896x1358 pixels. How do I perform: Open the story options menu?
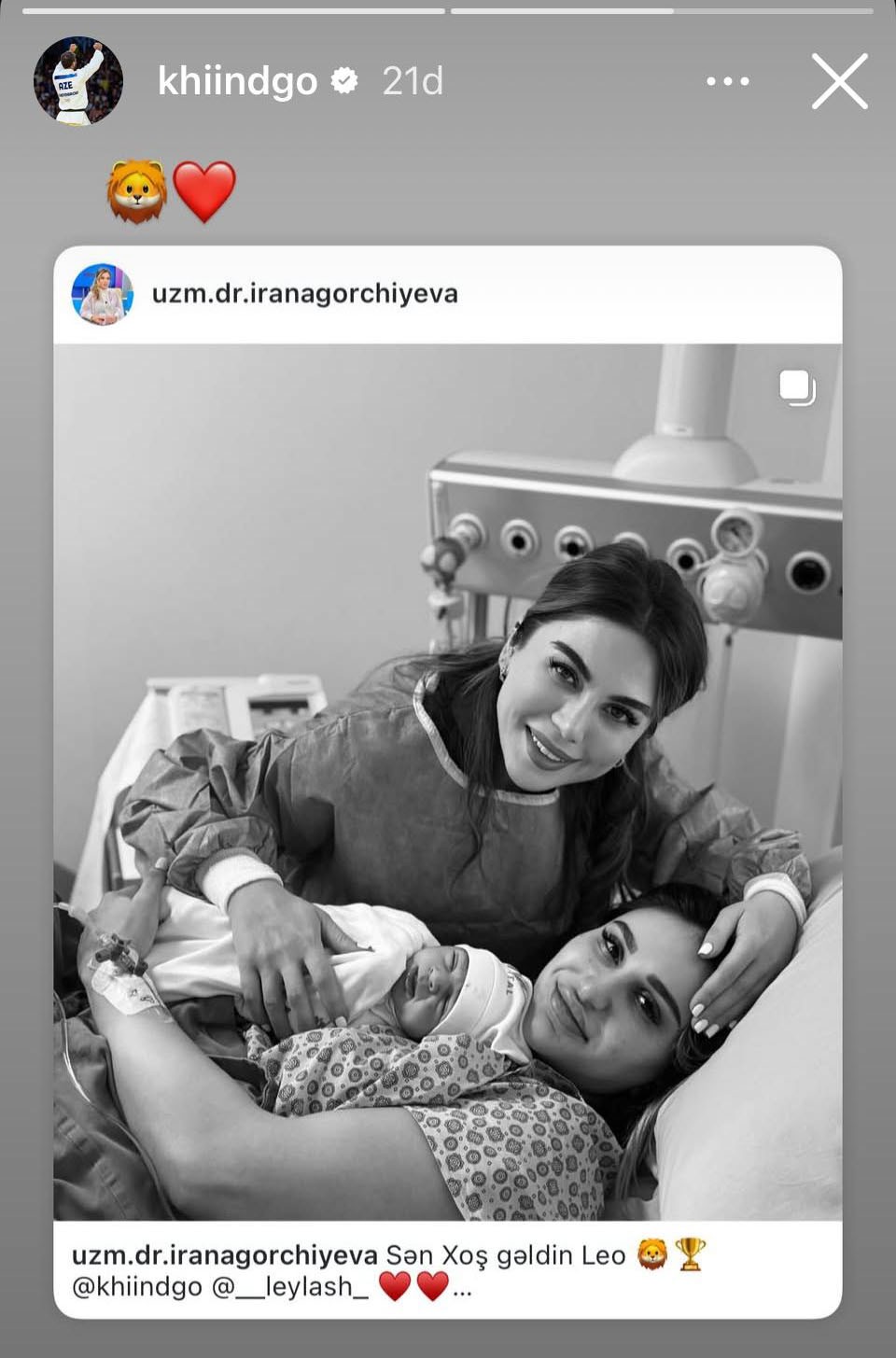tap(727, 81)
